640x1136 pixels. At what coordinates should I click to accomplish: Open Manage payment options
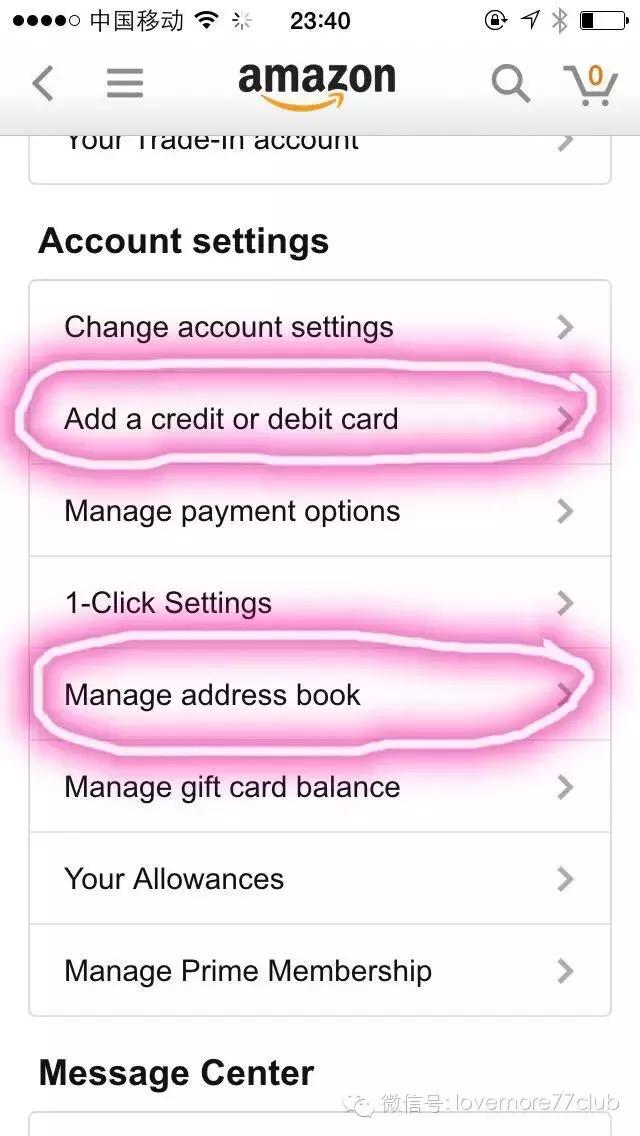319,511
